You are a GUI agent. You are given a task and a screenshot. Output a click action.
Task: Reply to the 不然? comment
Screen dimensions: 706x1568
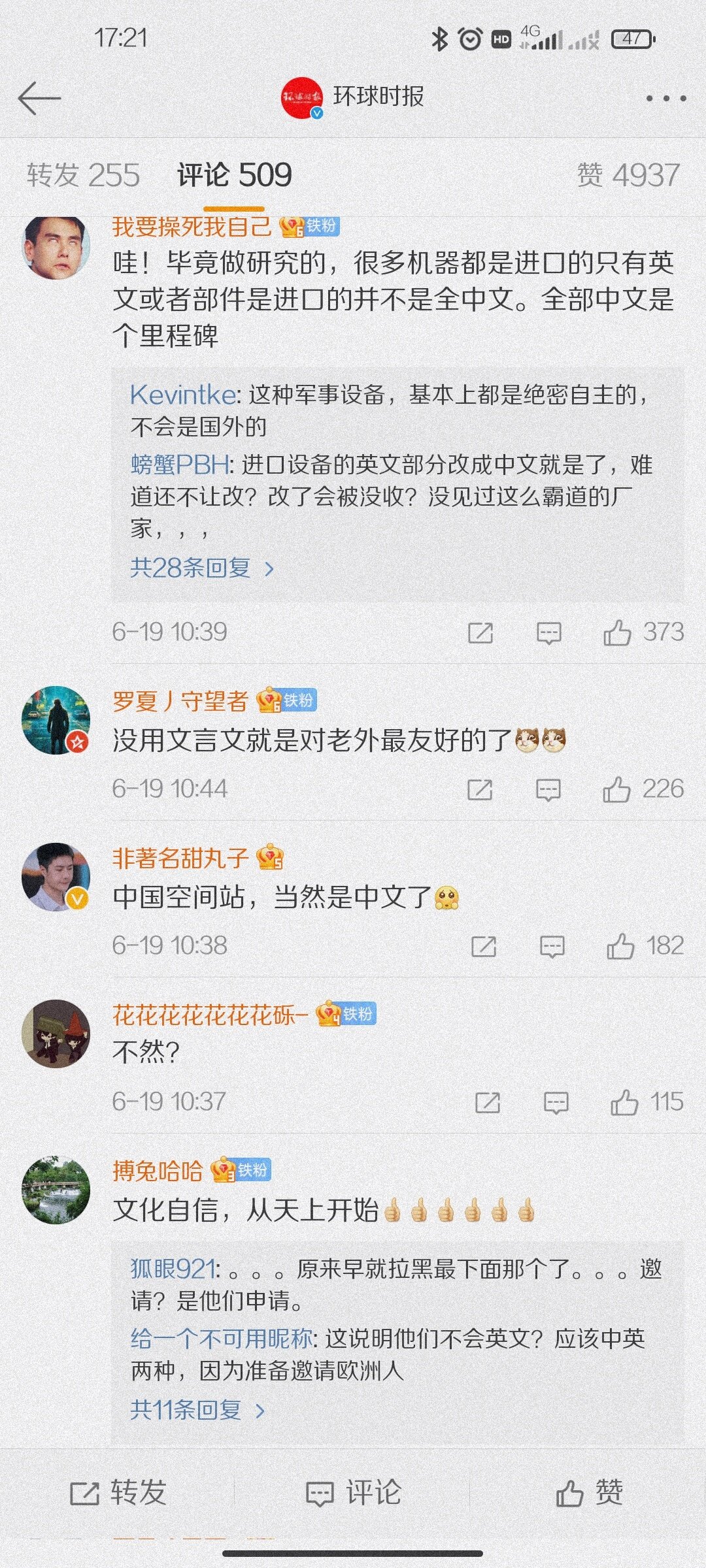[556, 1103]
